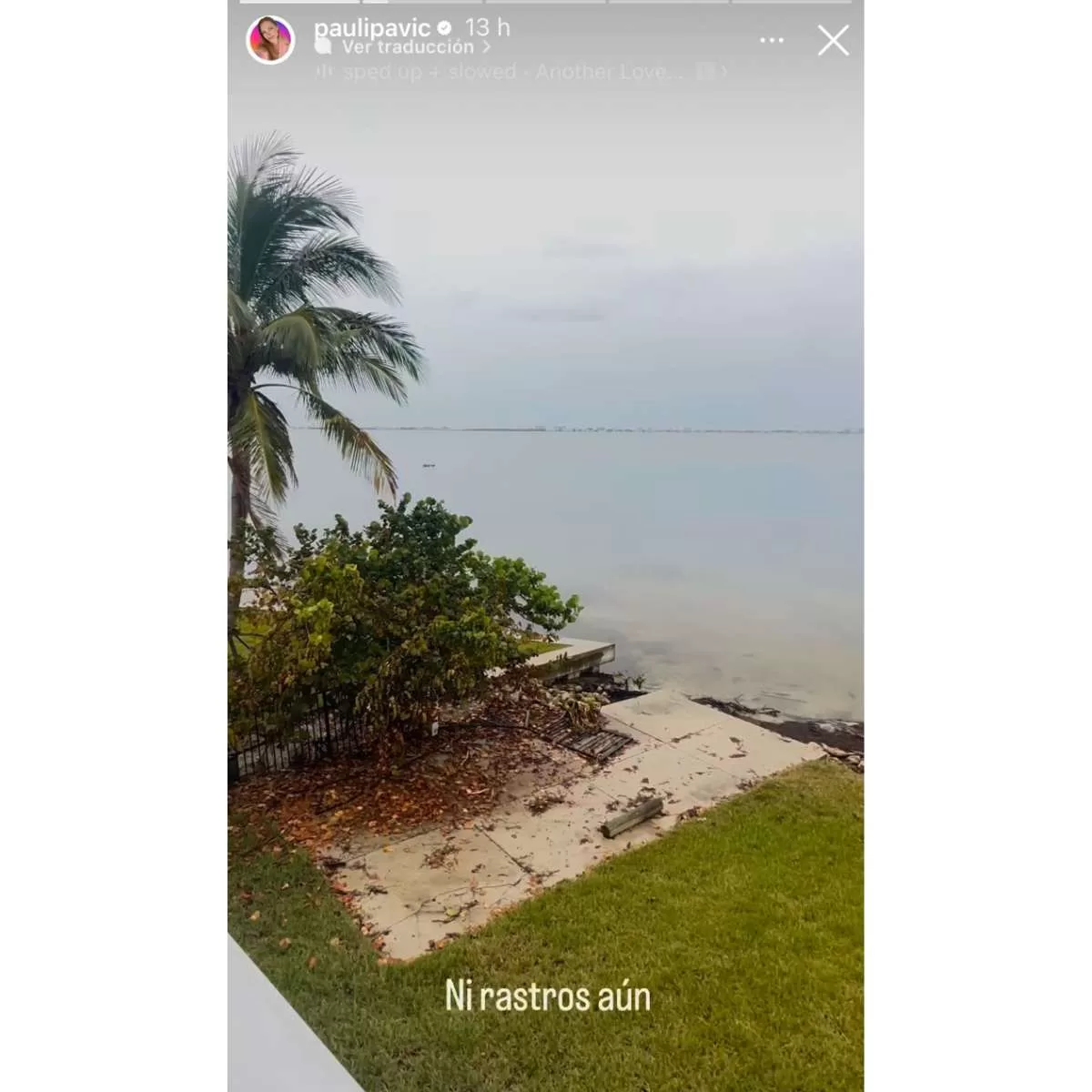Tap Ver traducción to translate
Viewport: 1092px width, 1092px height.
click(408, 47)
